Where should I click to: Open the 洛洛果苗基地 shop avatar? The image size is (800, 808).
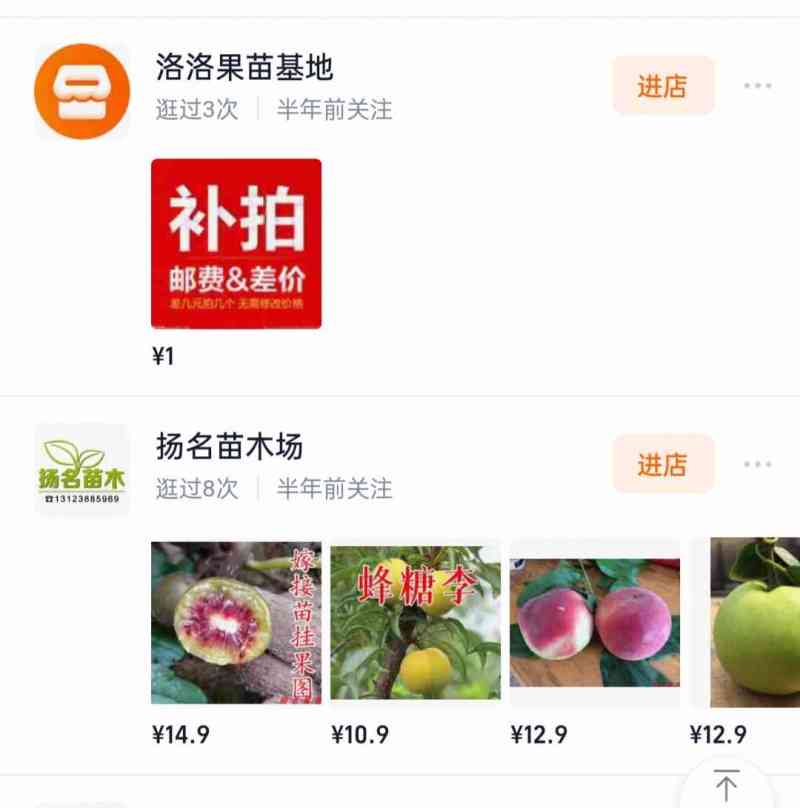pos(82,91)
